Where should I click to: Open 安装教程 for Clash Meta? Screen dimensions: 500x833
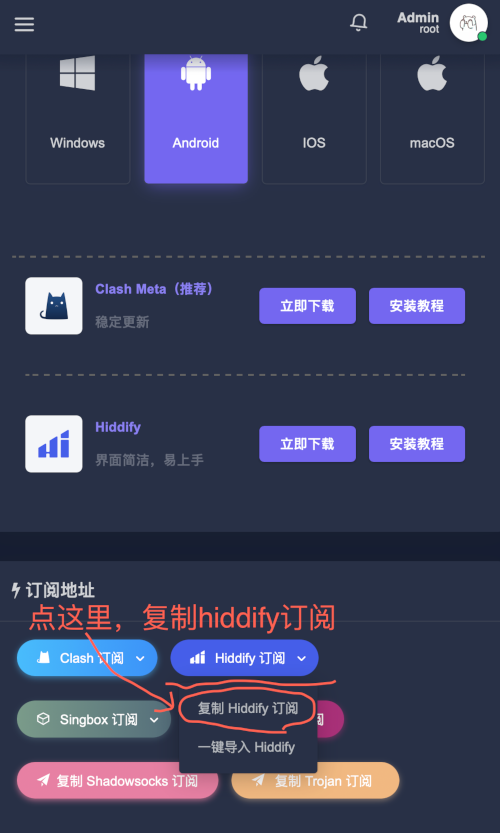pyautogui.click(x=417, y=306)
